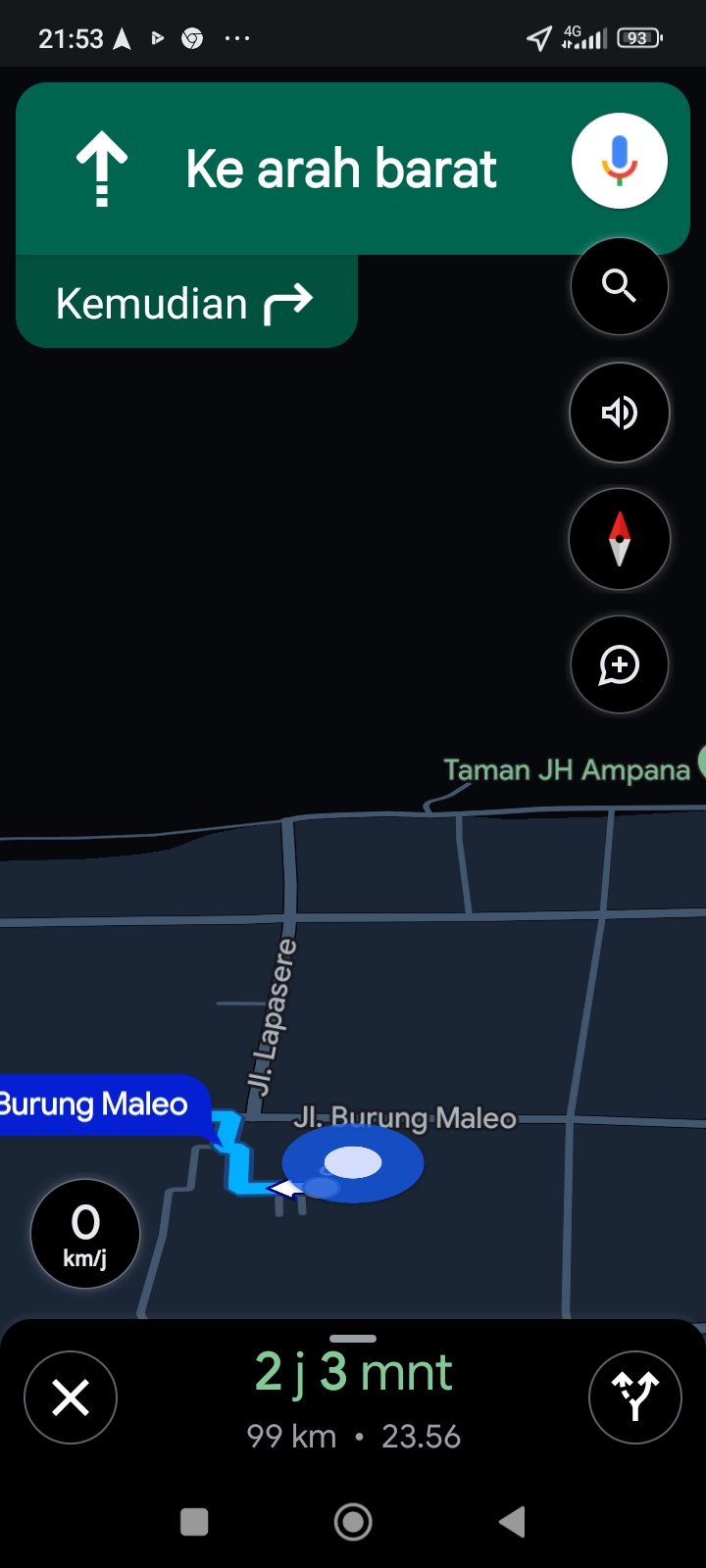Viewport: 706px width, 1568px height.
Task: Tap the Kemudian next-turn card
Action: pyautogui.click(x=186, y=302)
